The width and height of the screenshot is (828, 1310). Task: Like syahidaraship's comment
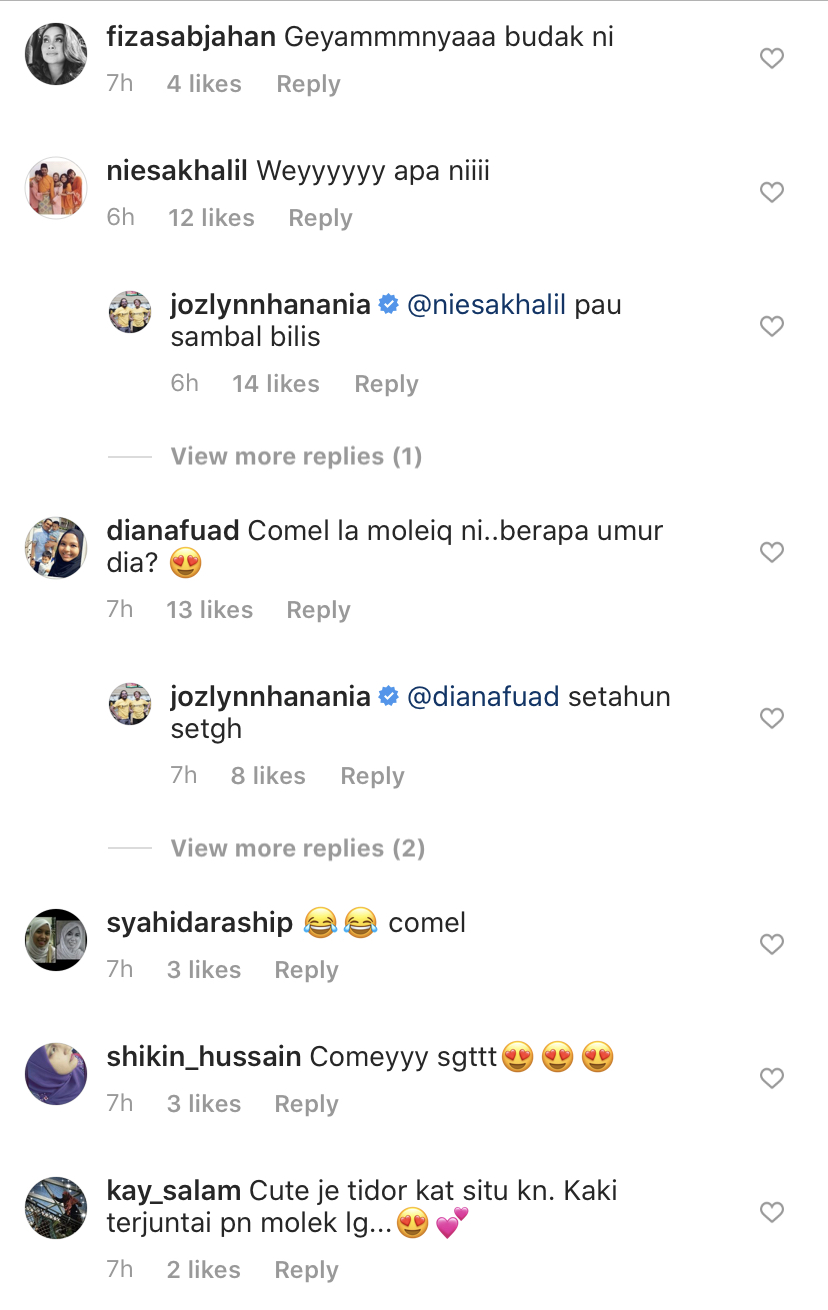click(x=771, y=944)
